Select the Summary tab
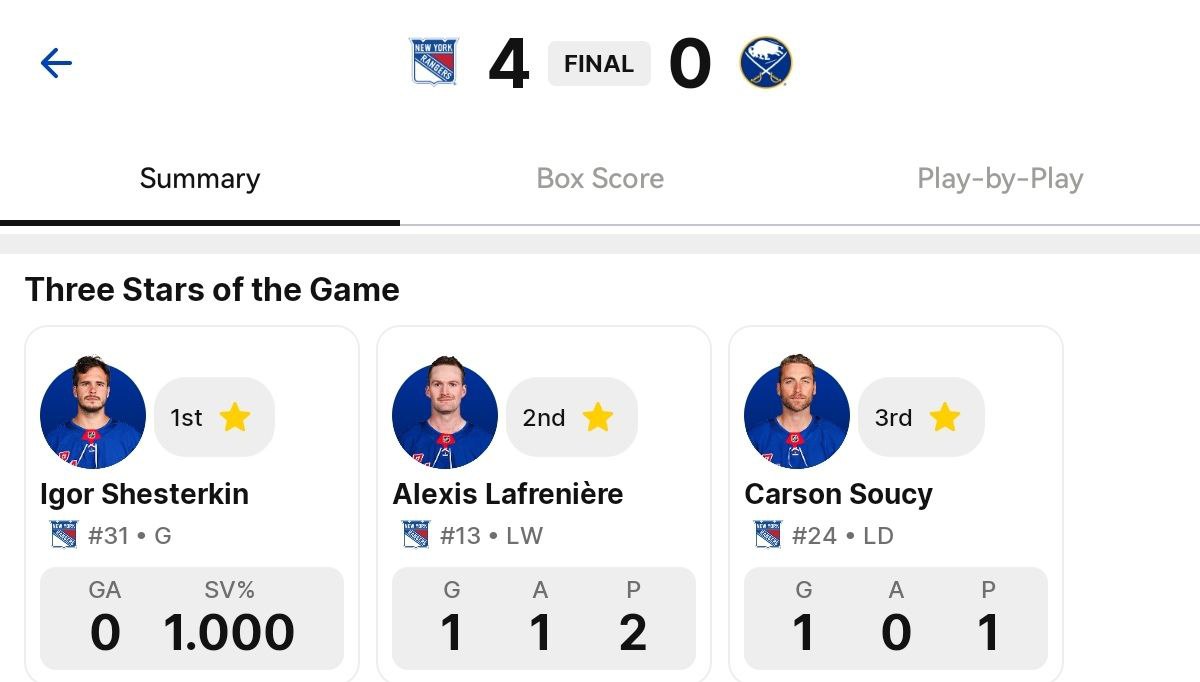 point(200,179)
